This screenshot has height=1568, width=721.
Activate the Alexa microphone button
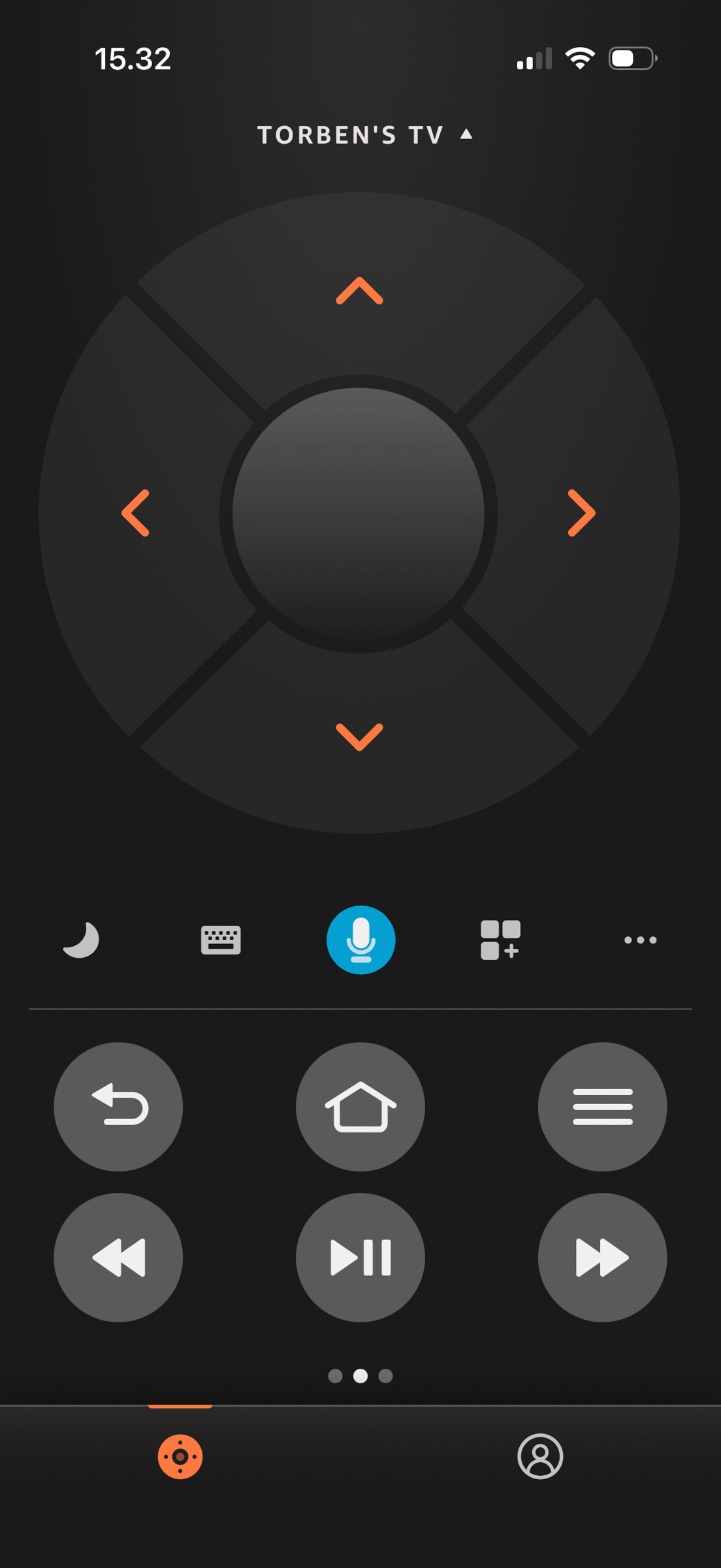(360, 940)
